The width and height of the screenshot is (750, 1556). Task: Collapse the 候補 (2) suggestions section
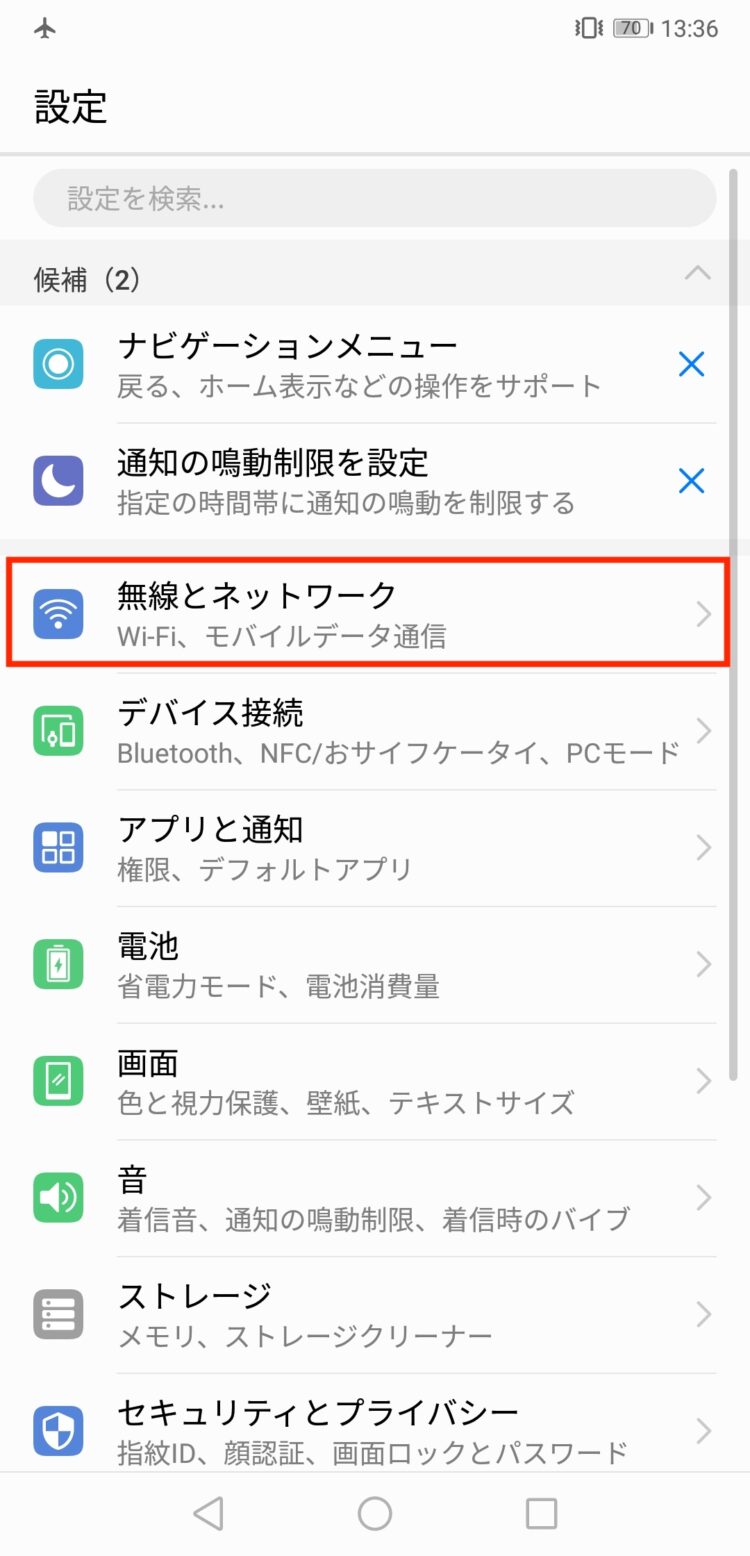coord(697,273)
